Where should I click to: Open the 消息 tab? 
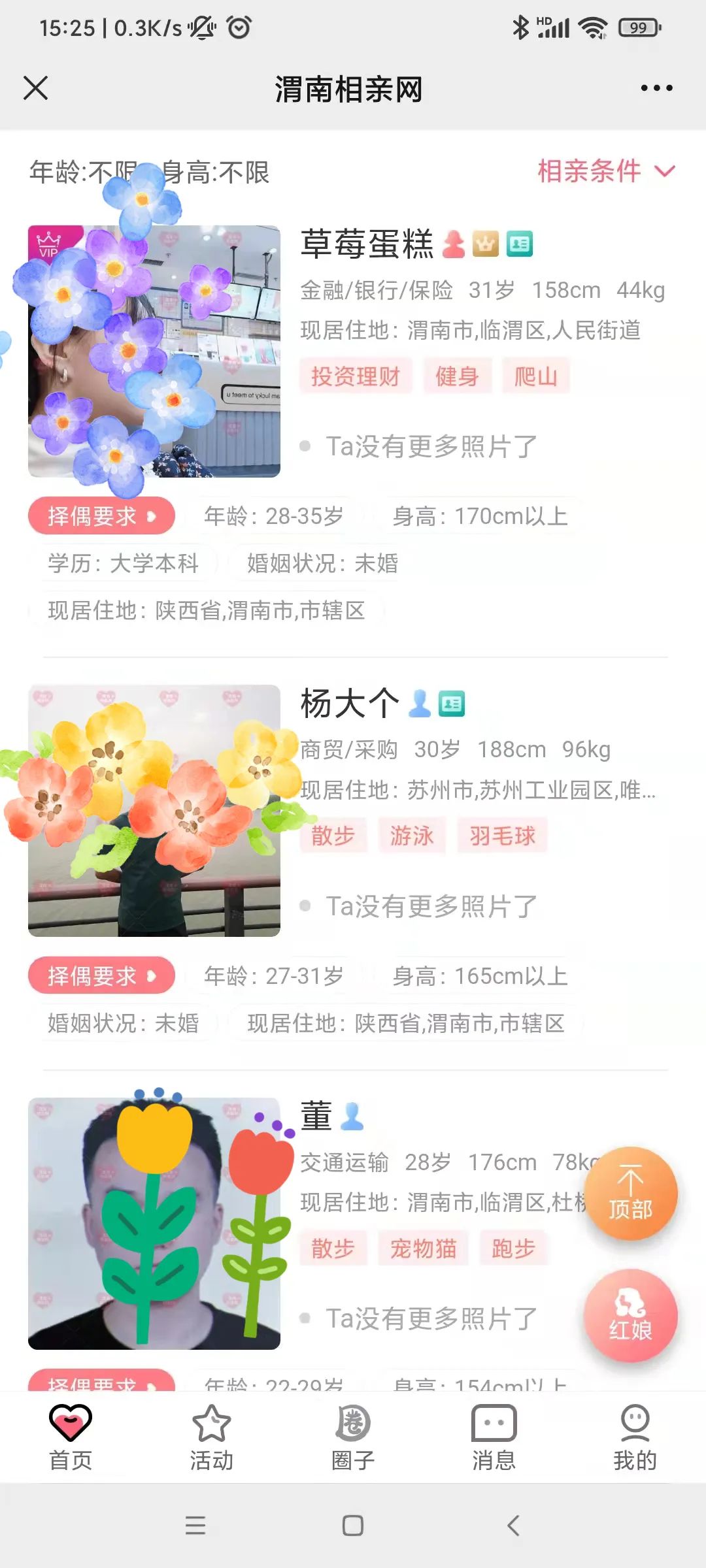(x=494, y=1437)
